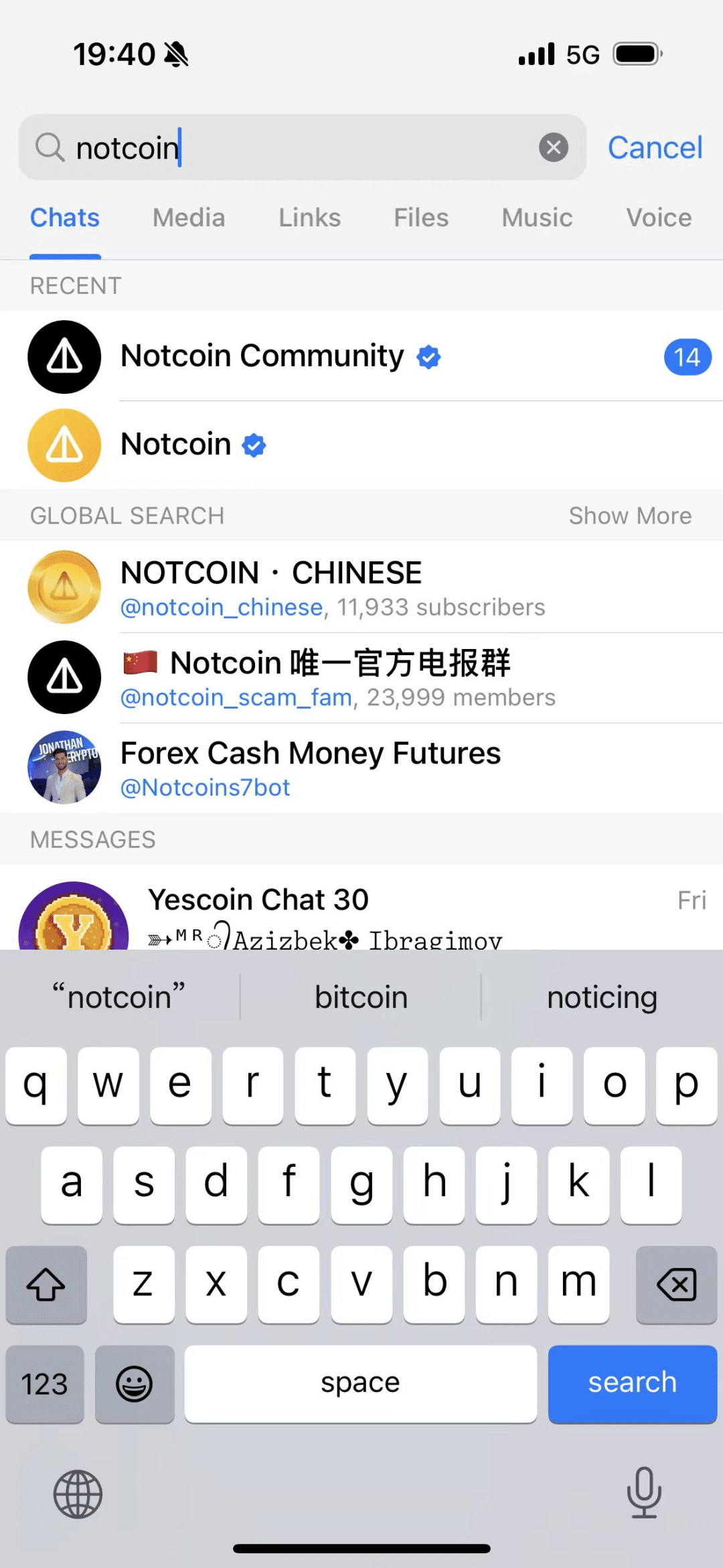Switch to the Media tab
723x1568 pixels.
188,217
